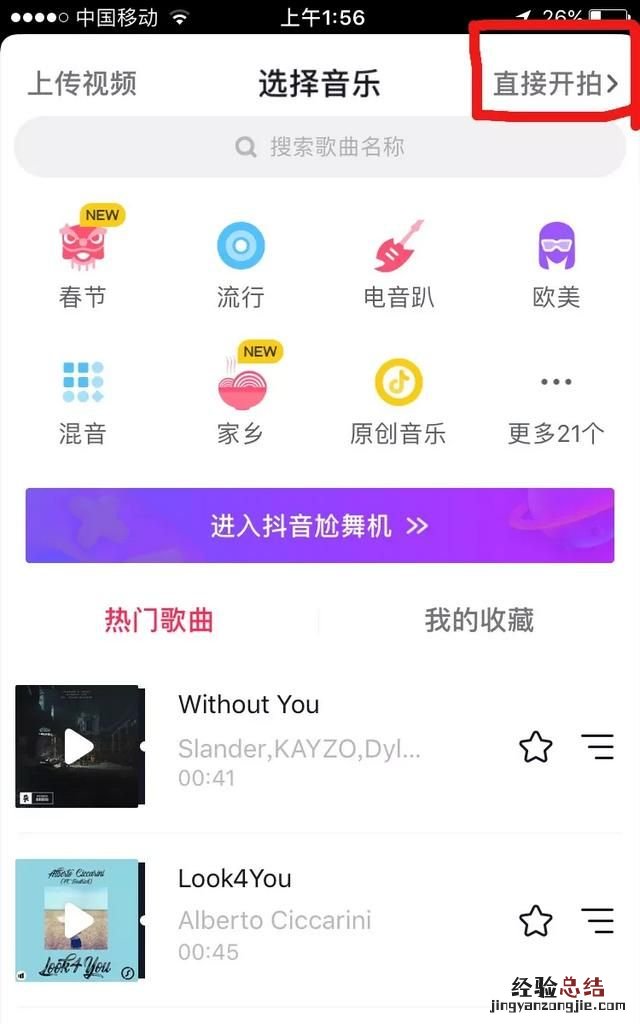Open the 春节 music category

pyautogui.click(x=84, y=262)
